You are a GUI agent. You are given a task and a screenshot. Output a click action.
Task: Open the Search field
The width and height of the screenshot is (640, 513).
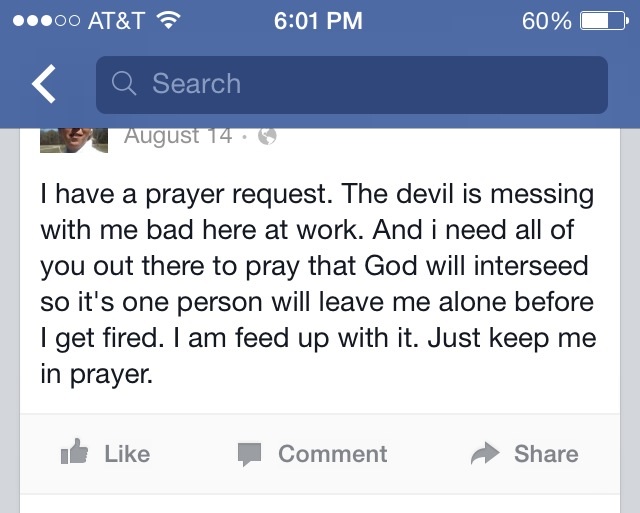coord(351,84)
